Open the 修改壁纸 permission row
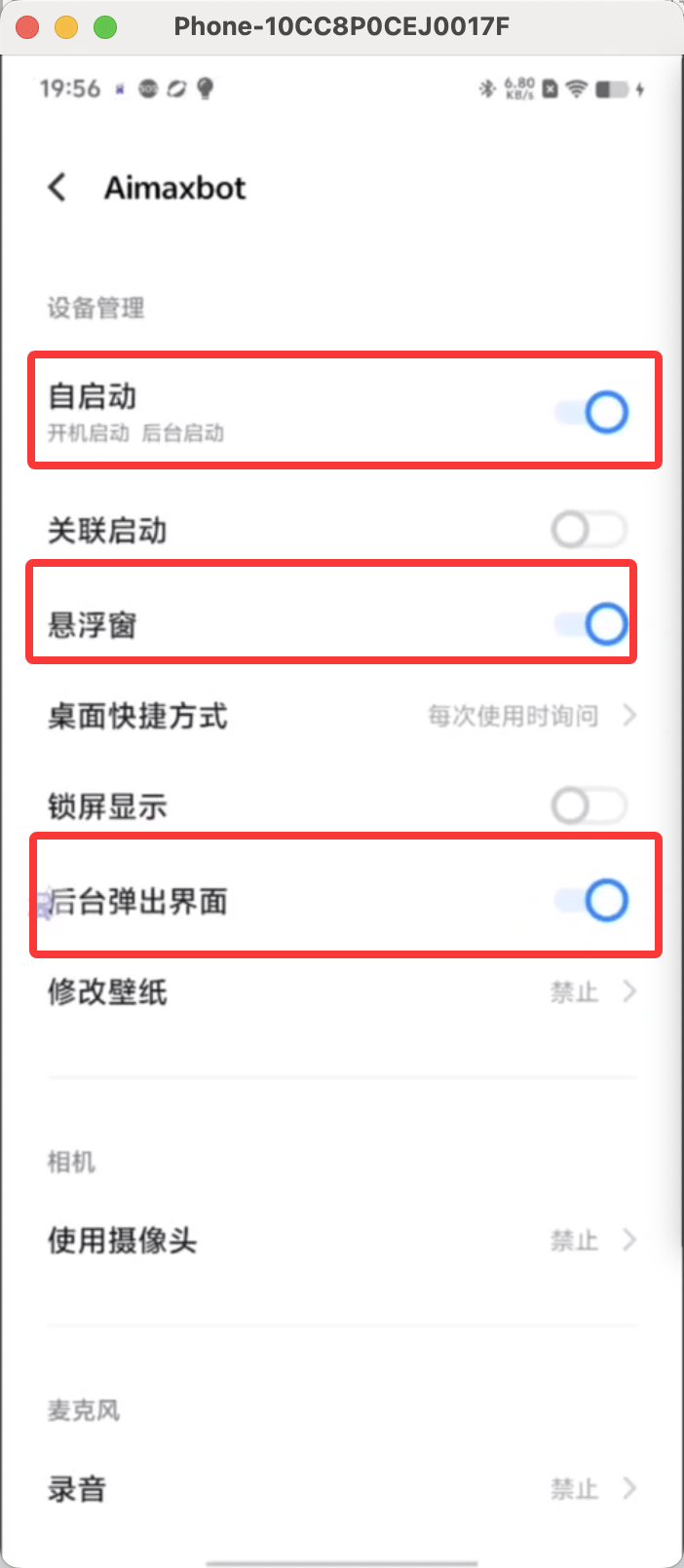This screenshot has height=1568, width=684. click(x=342, y=992)
